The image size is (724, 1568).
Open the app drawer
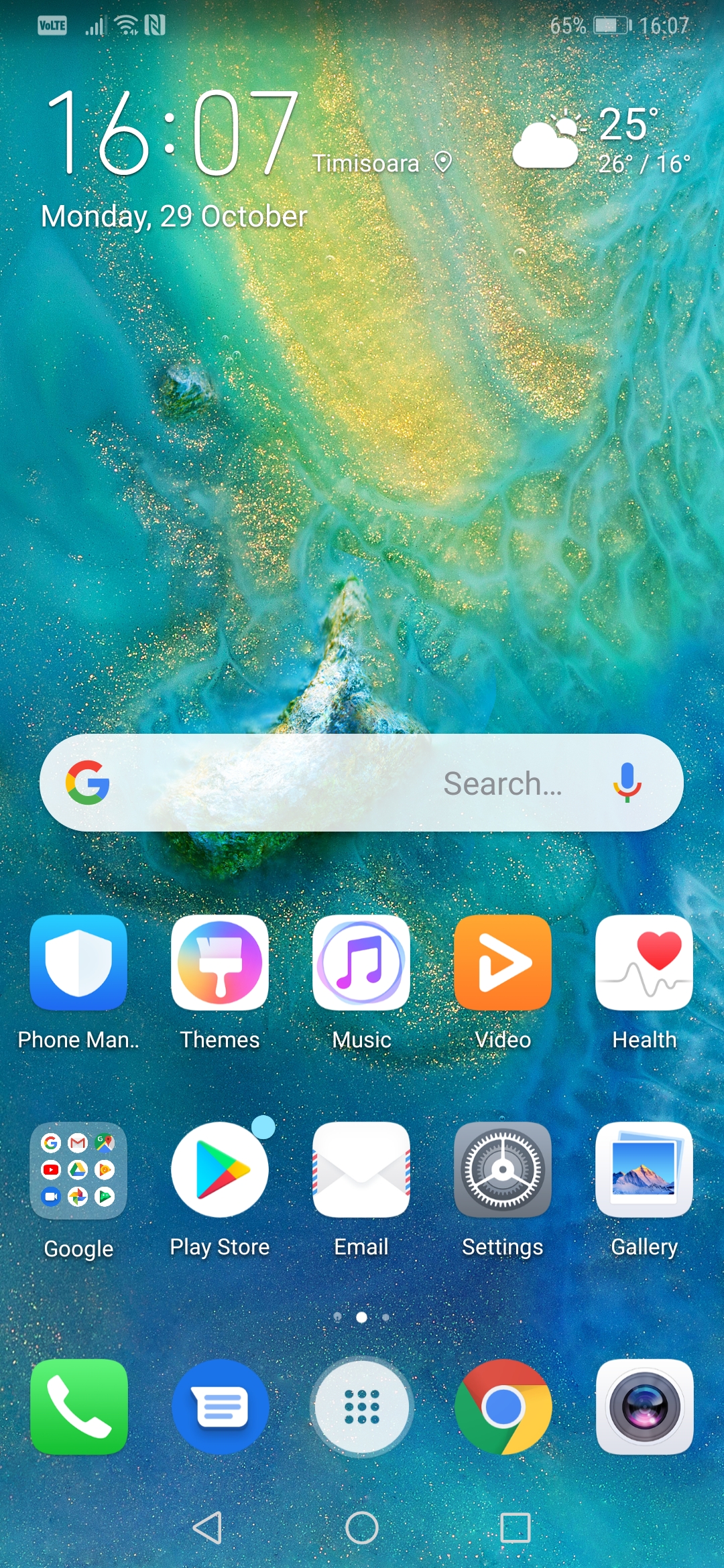(x=362, y=1407)
